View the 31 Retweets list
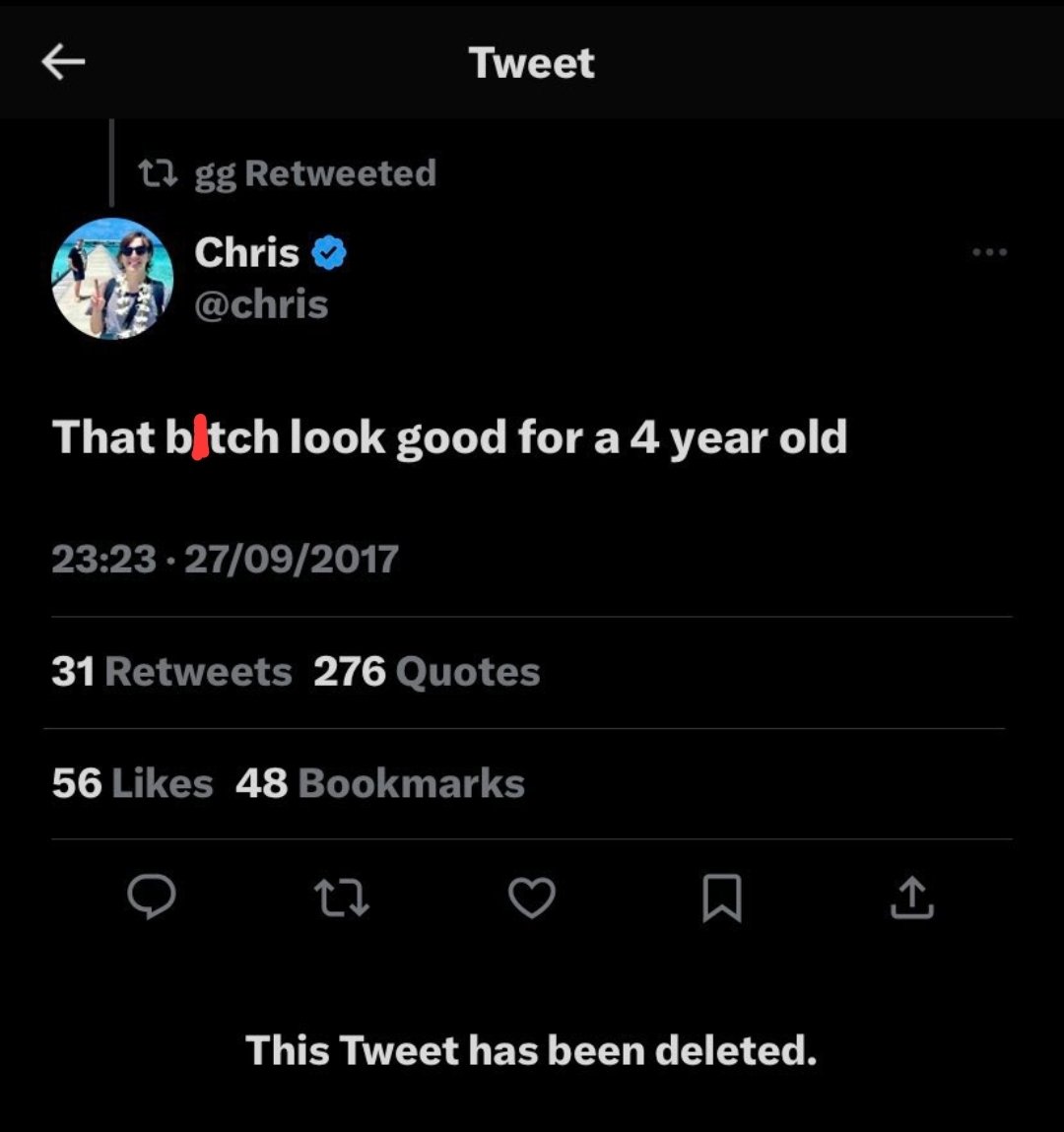This screenshot has width=1064, height=1132. pyautogui.click(x=171, y=672)
